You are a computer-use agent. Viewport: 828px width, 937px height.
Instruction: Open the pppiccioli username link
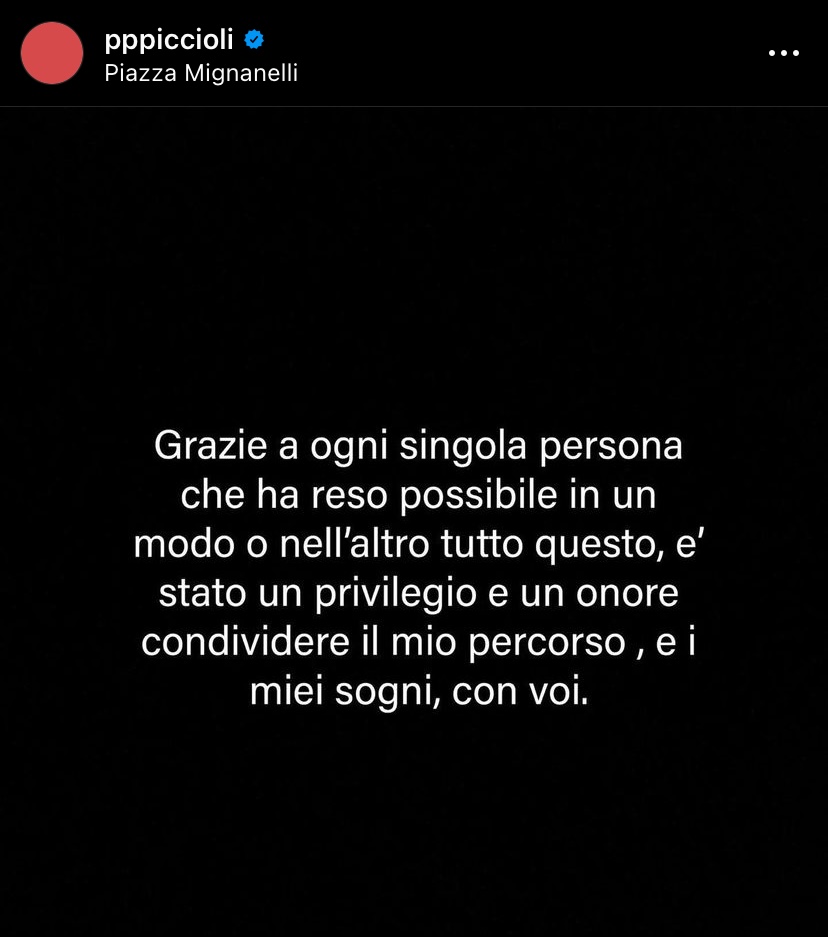(168, 39)
